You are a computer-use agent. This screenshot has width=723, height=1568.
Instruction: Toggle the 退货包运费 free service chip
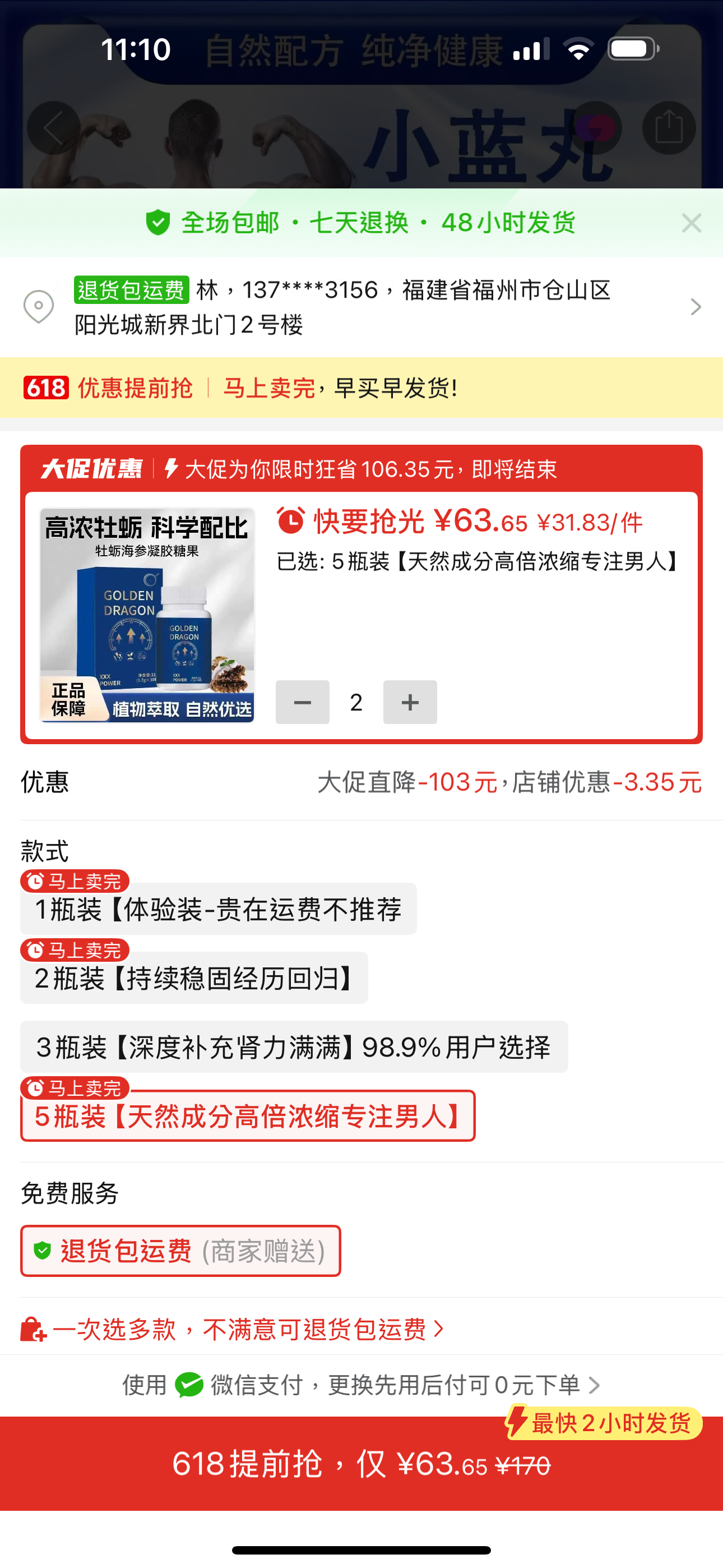pyautogui.click(x=180, y=1251)
